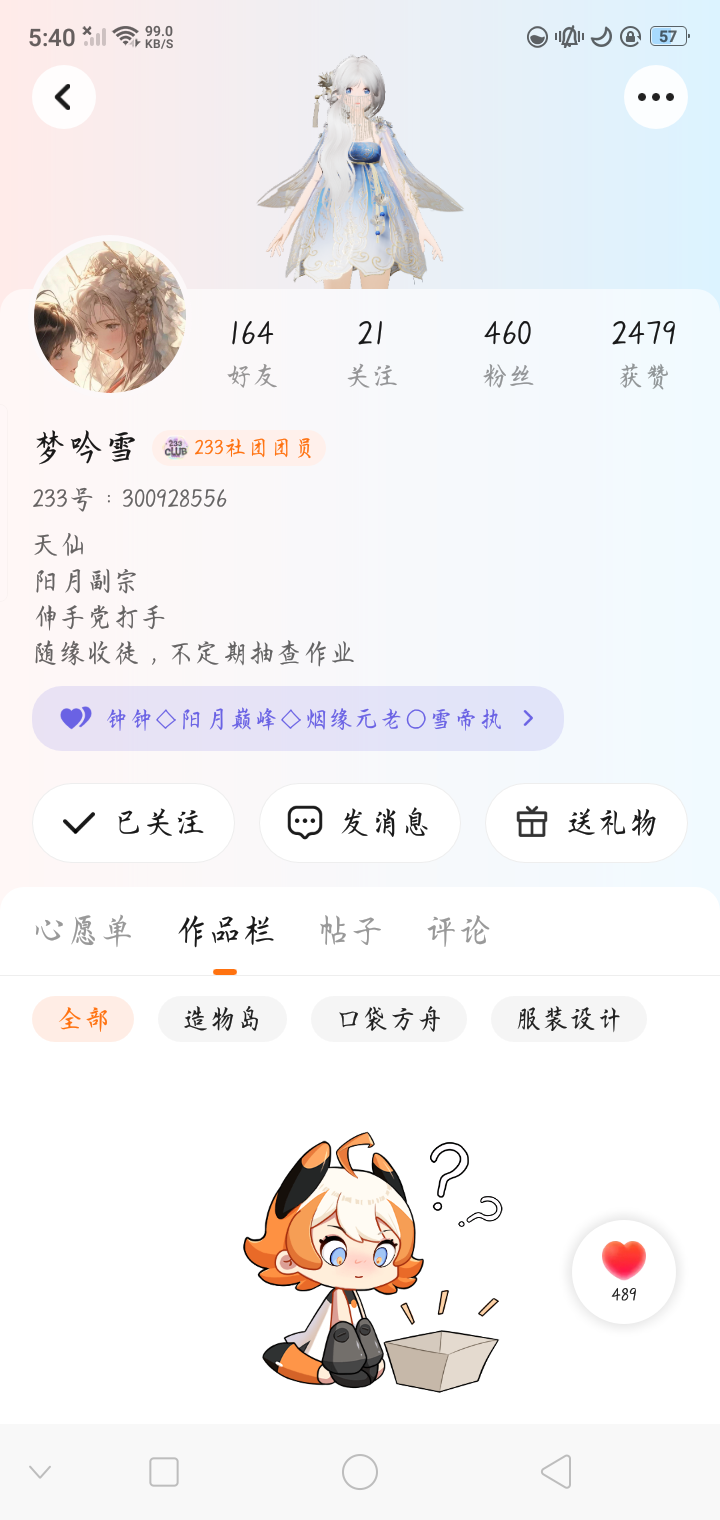
Task: Unfollow via the 已关注 button
Action: pyautogui.click(x=133, y=823)
